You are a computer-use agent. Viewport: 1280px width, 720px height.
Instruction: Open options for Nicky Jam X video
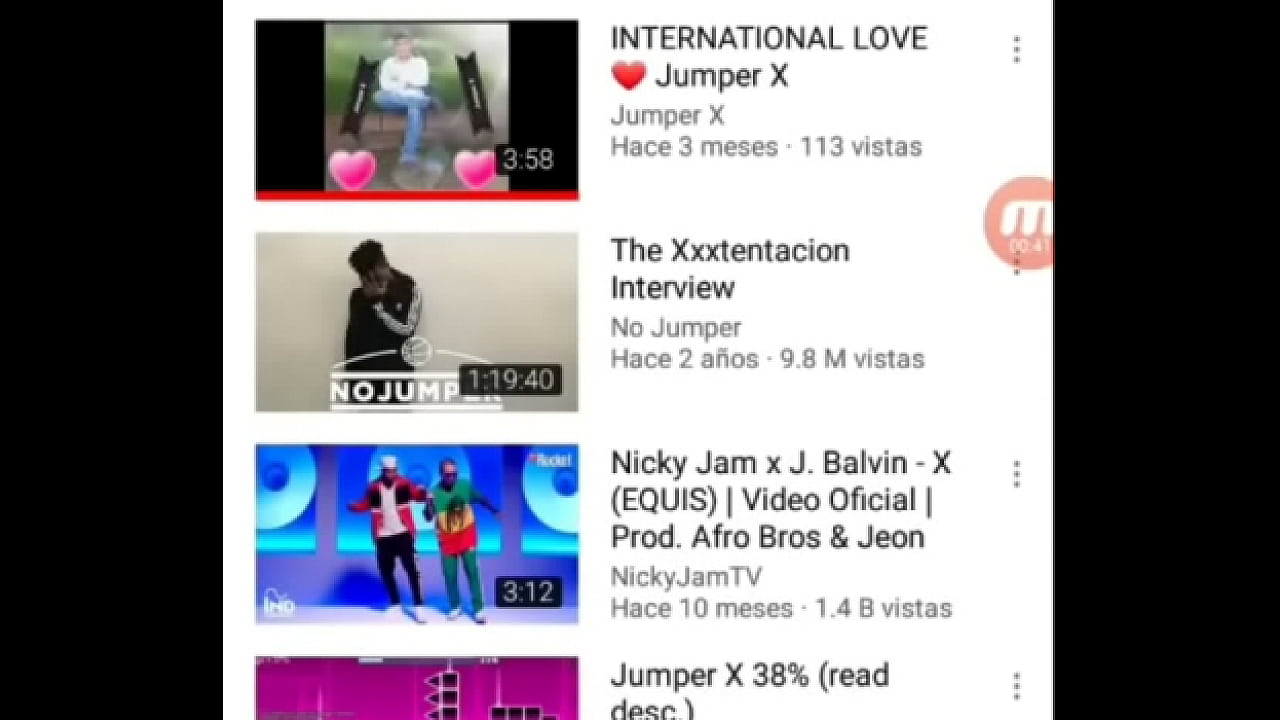[1016, 474]
